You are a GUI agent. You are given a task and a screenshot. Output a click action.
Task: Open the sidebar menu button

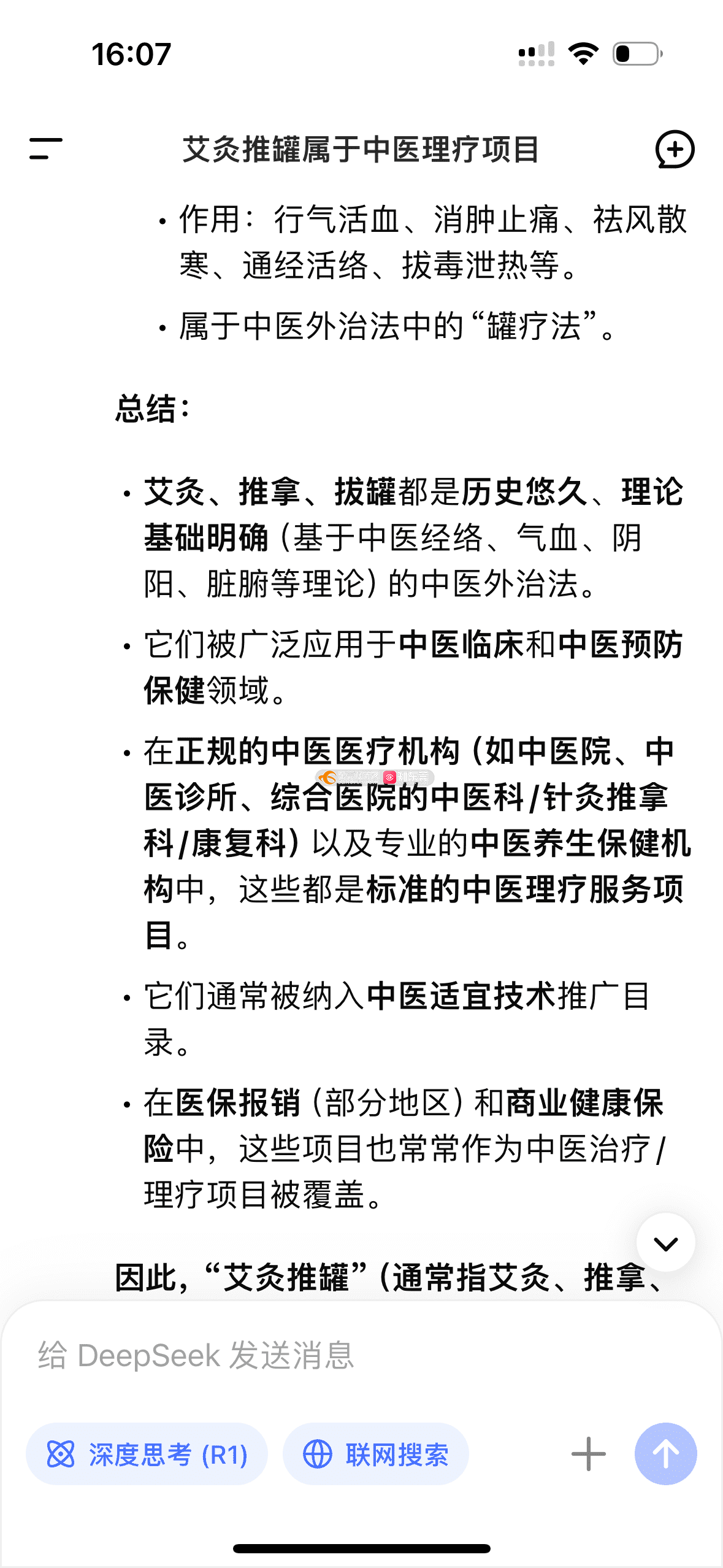click(46, 149)
